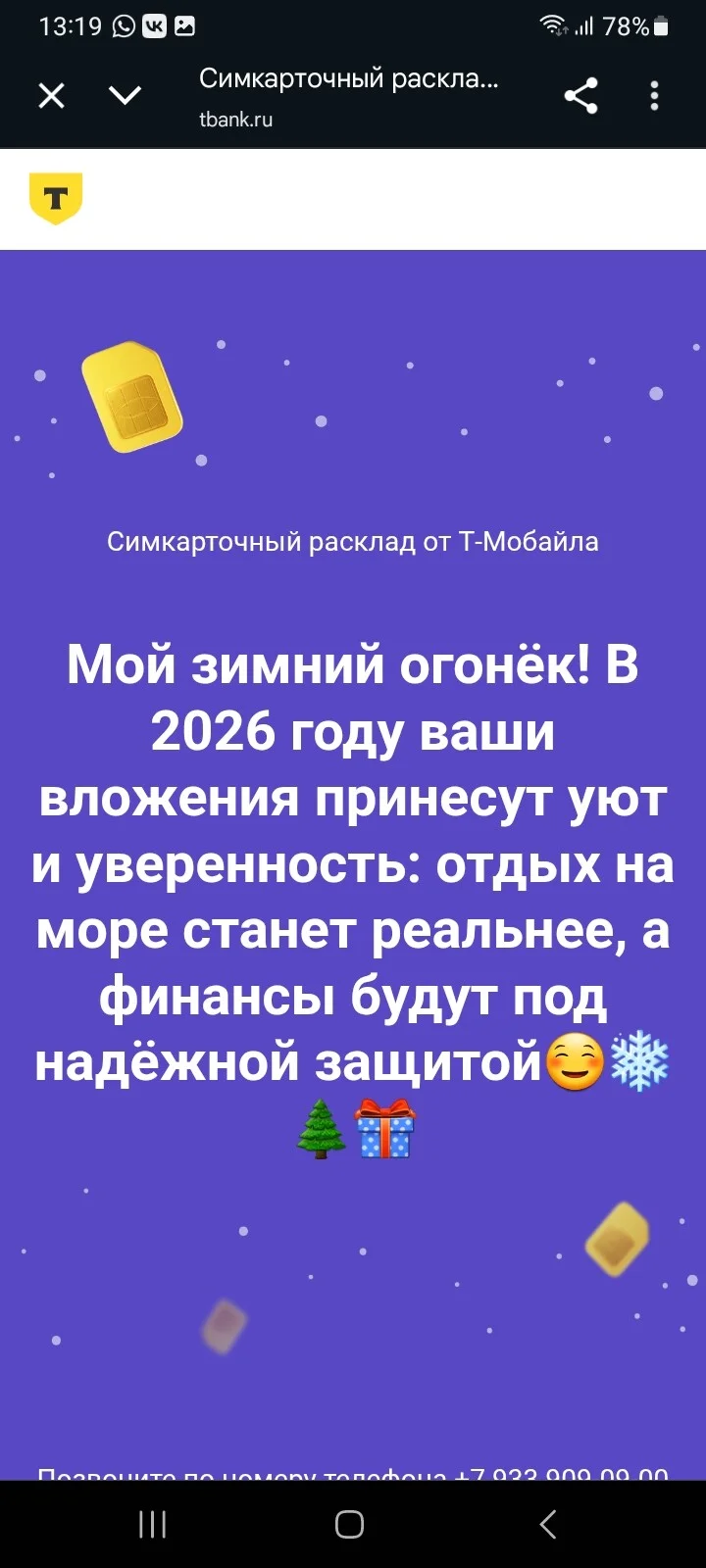This screenshot has height=1568, width=706.
Task: Go back with system navigation
Action: [x=548, y=1524]
